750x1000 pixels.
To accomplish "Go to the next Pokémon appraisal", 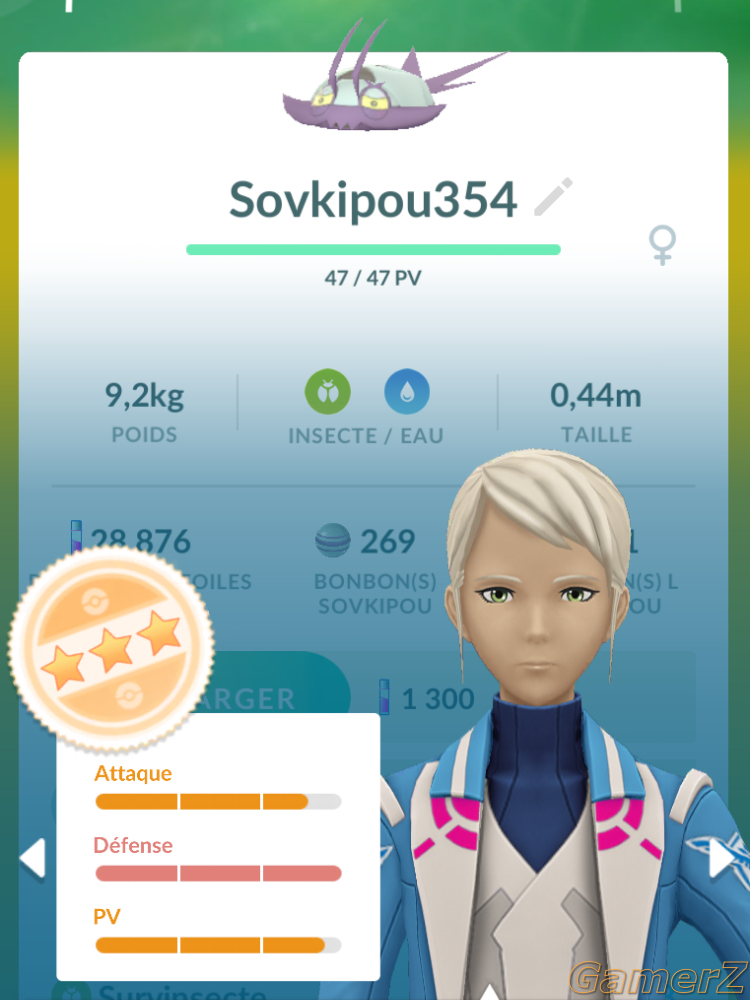I will [x=720, y=858].
